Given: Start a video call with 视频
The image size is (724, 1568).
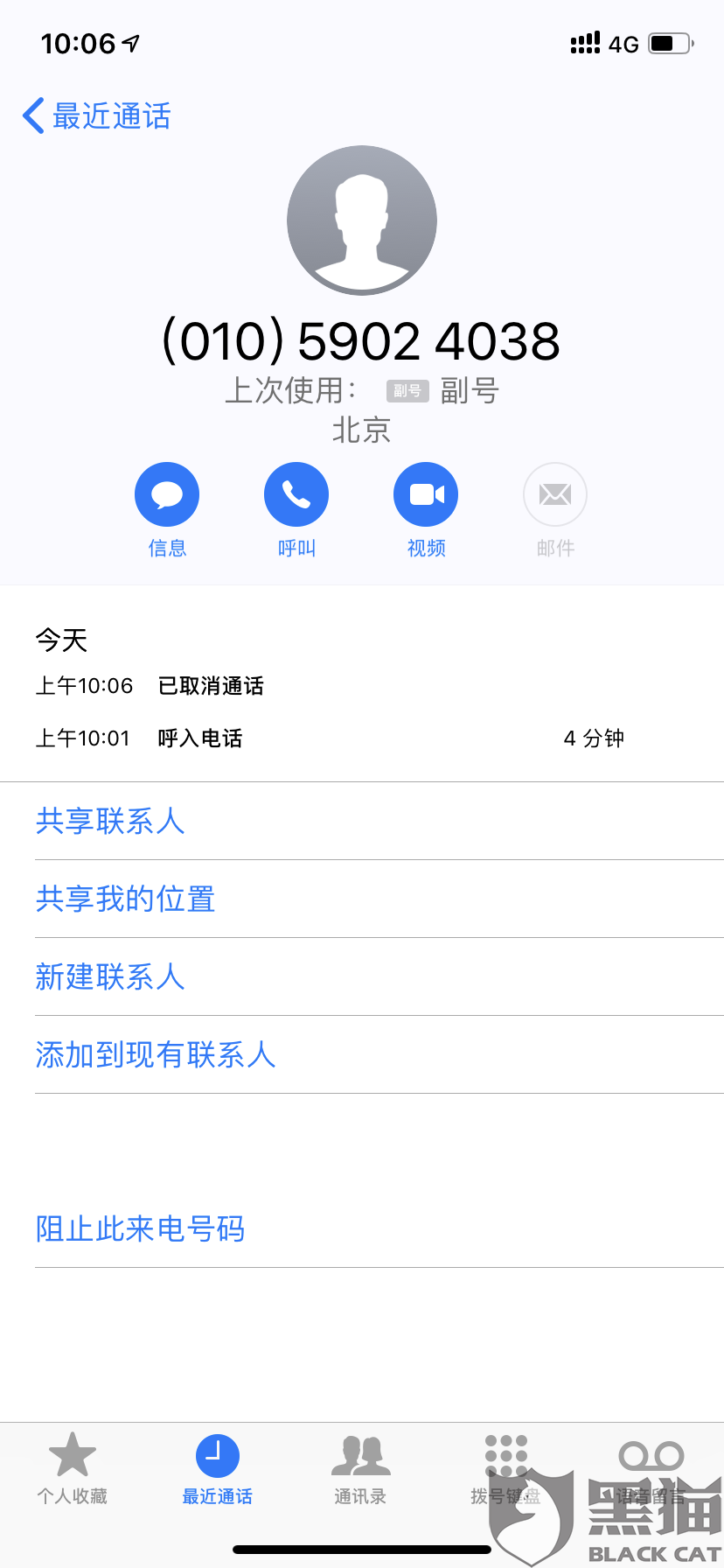Looking at the screenshot, I should pos(426,495).
